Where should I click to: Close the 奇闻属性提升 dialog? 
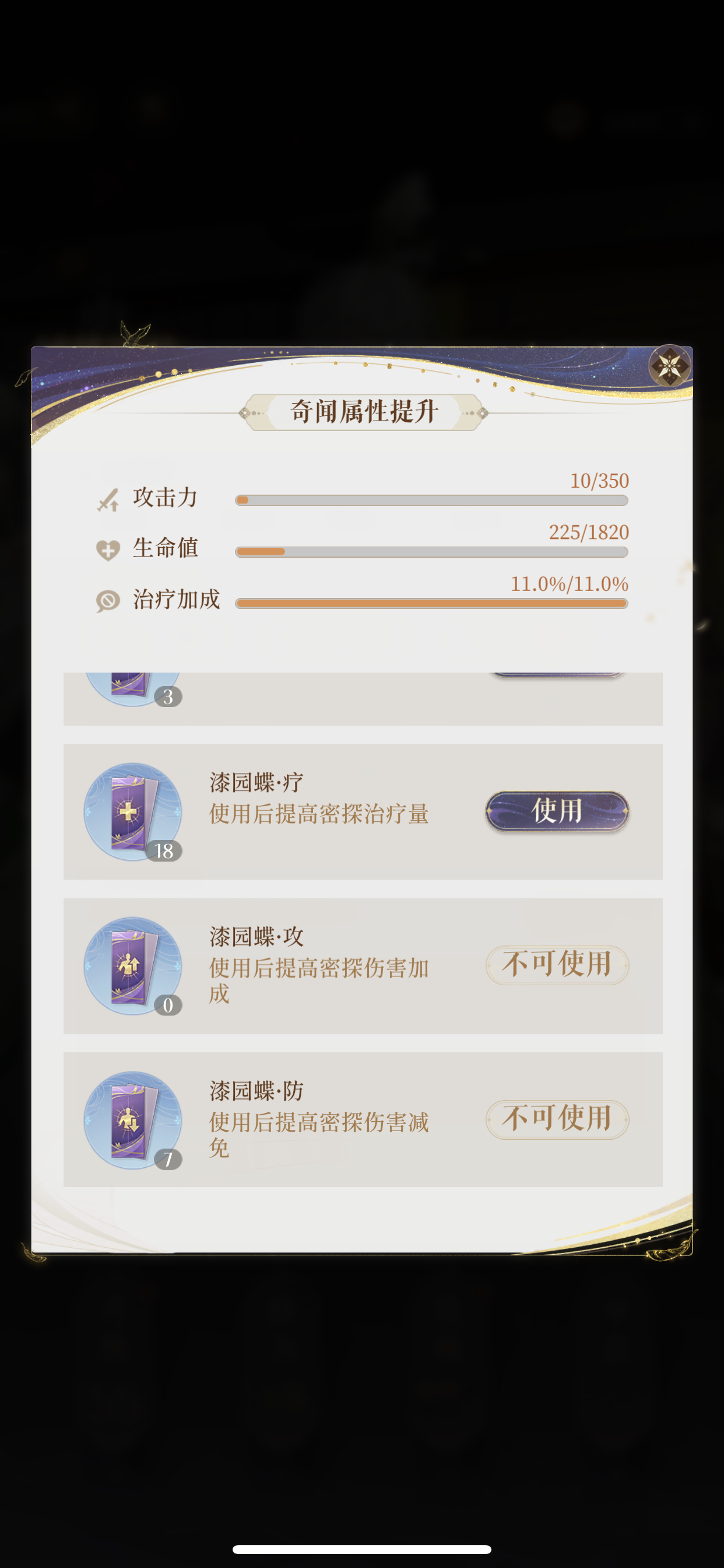coord(669,366)
